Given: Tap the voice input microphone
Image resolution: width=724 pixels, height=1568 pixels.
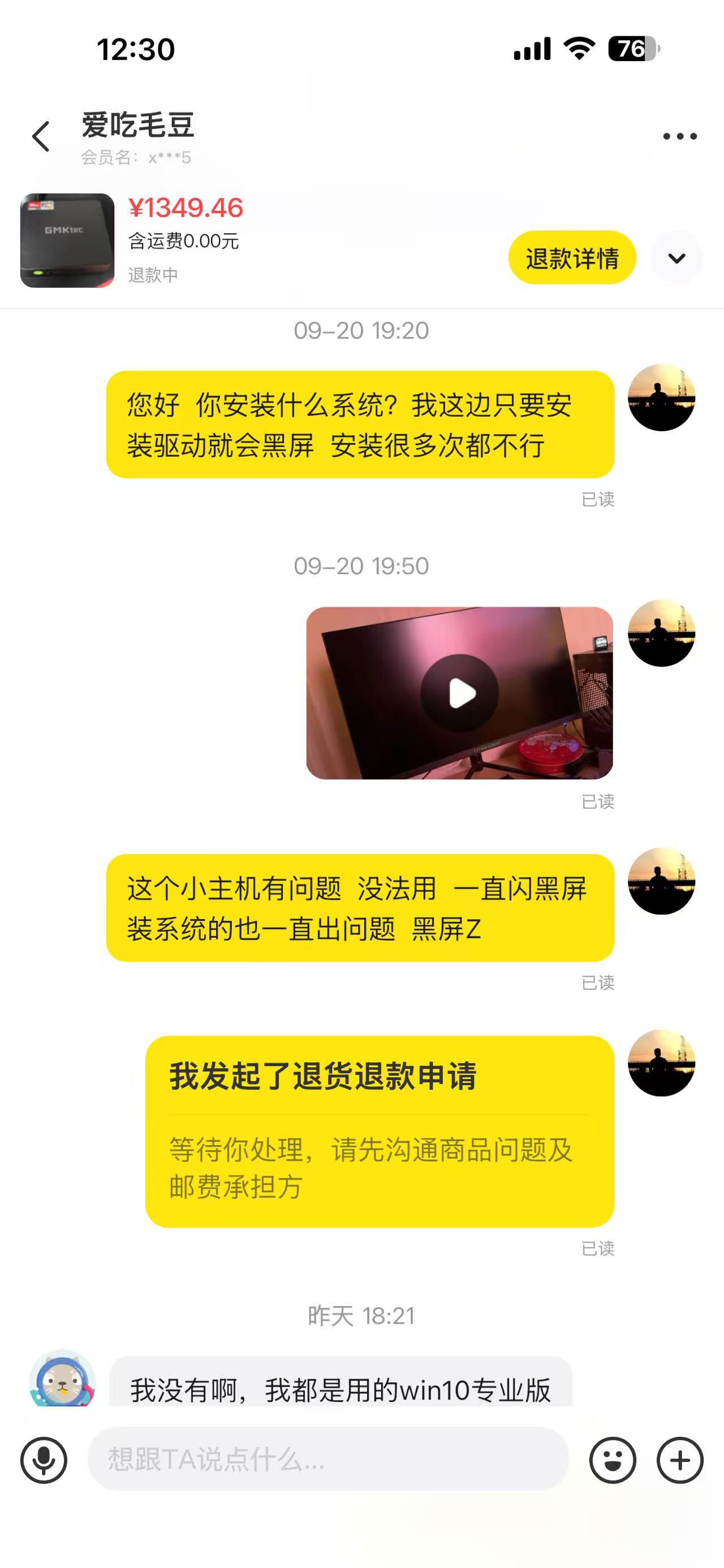Looking at the screenshot, I should [x=44, y=1459].
